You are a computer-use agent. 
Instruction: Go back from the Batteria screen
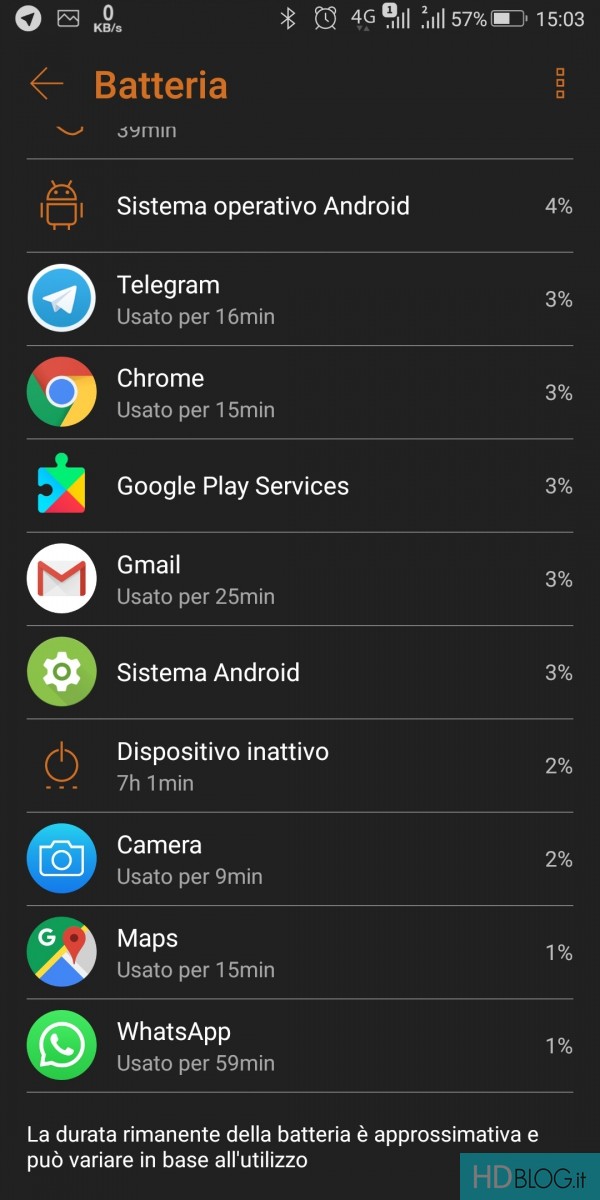tap(46, 84)
